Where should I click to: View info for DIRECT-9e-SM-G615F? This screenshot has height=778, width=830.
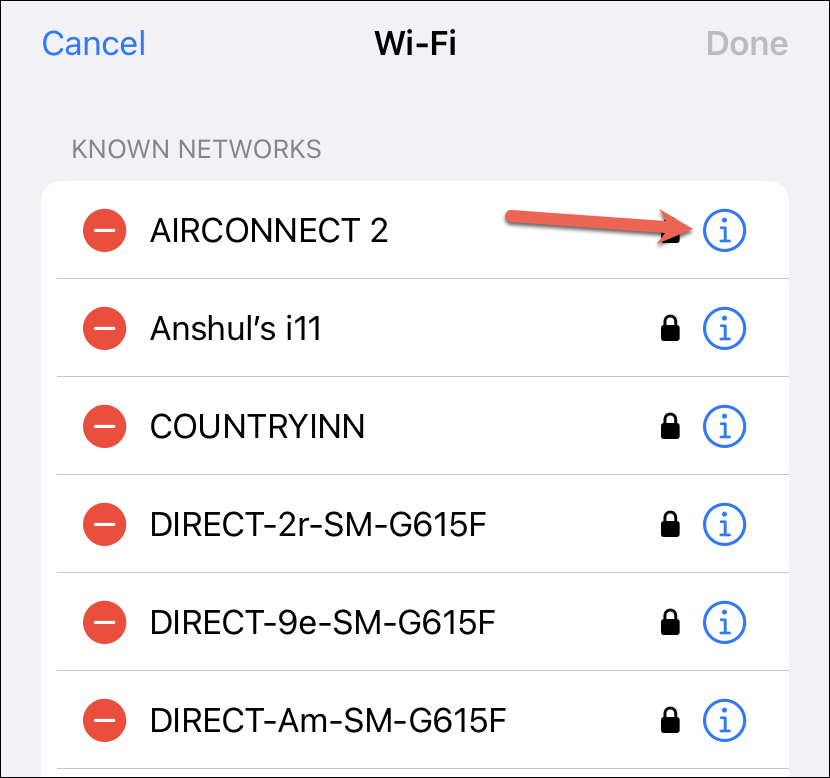pos(725,622)
